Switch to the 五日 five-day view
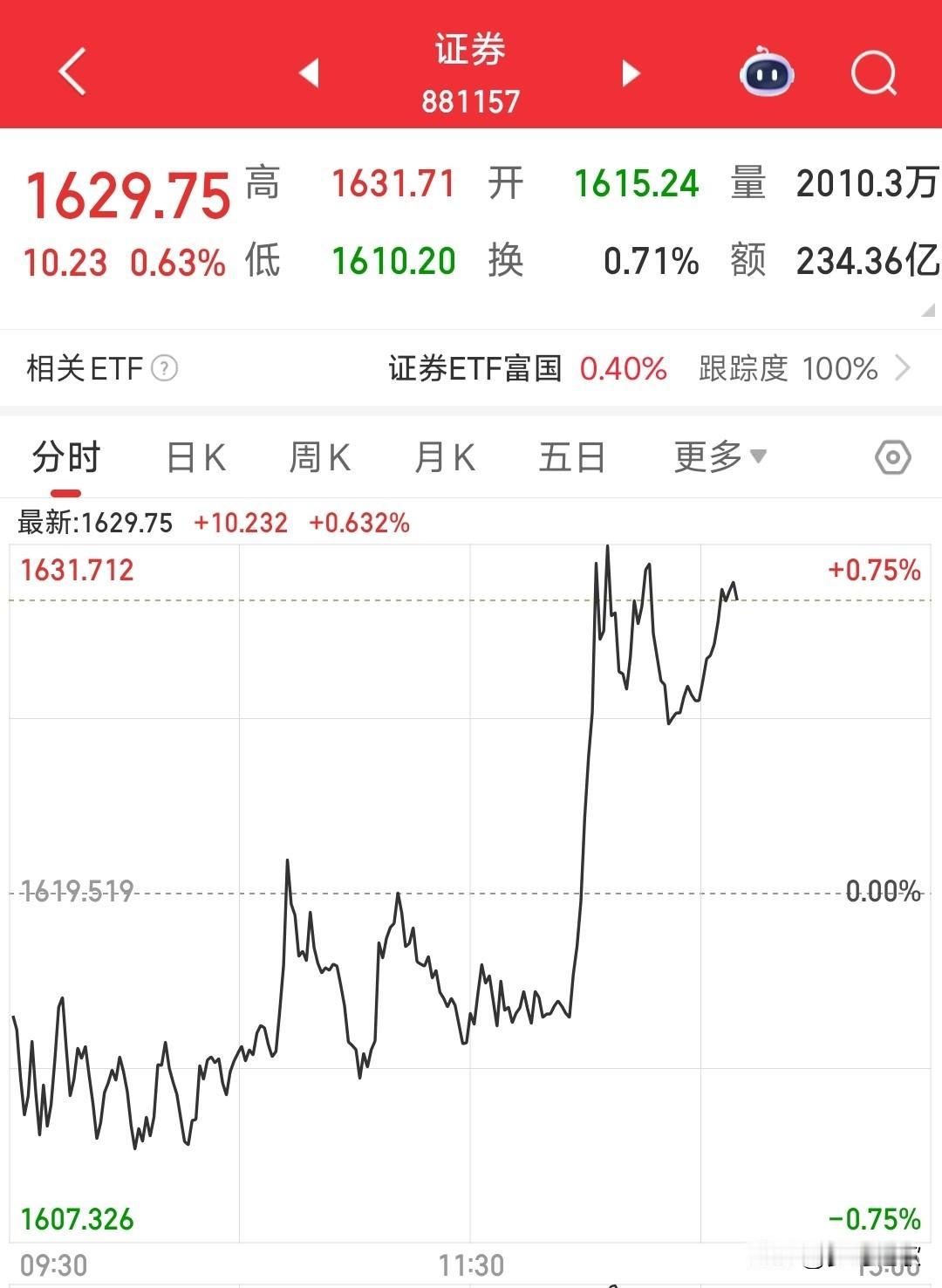Image resolution: width=942 pixels, height=1288 pixels. coord(571,456)
